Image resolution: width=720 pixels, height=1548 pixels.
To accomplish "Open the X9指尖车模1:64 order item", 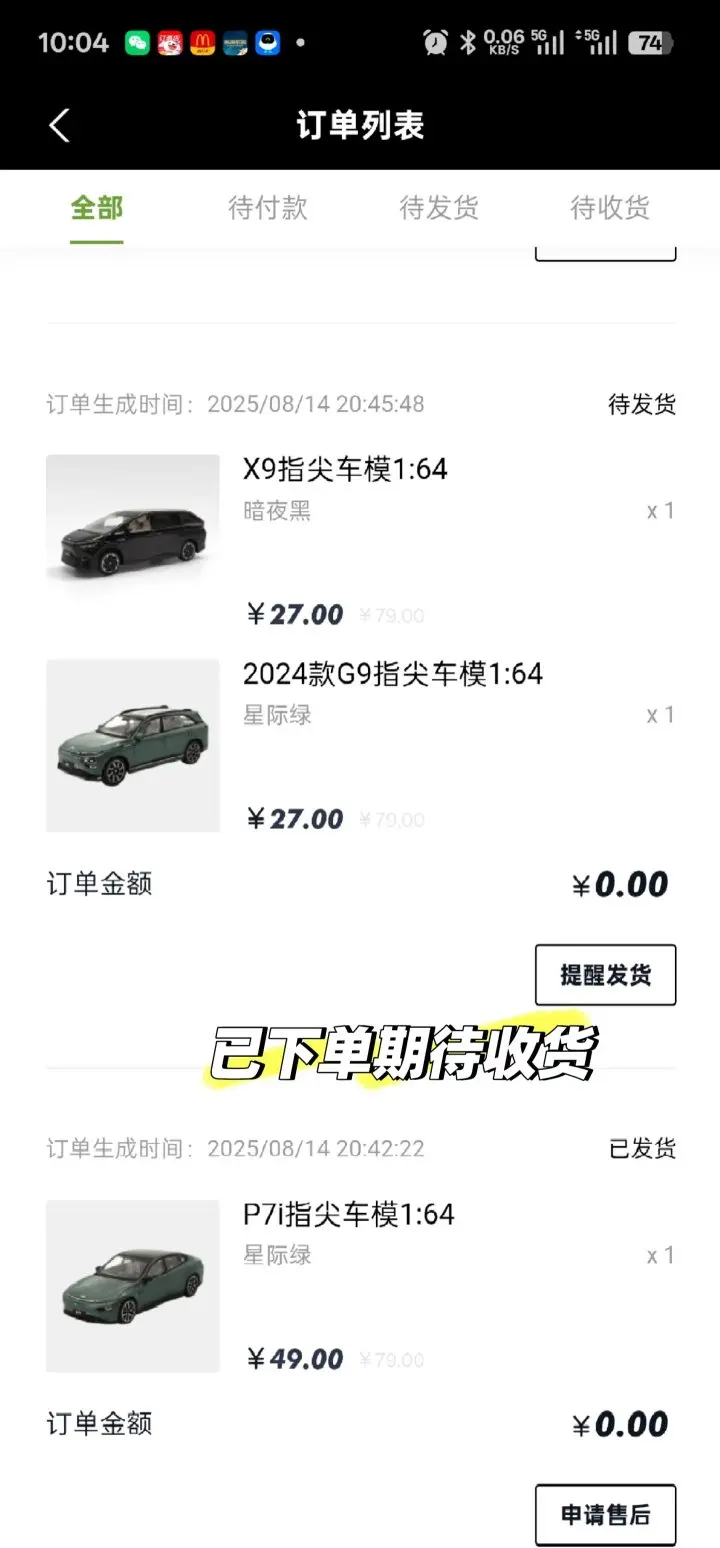I will point(345,469).
